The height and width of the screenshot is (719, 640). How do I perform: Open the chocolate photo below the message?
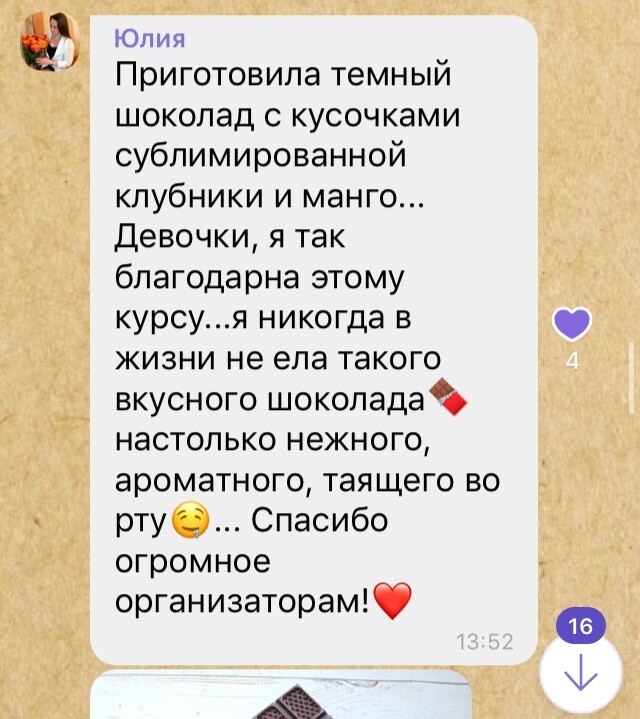click(280, 697)
